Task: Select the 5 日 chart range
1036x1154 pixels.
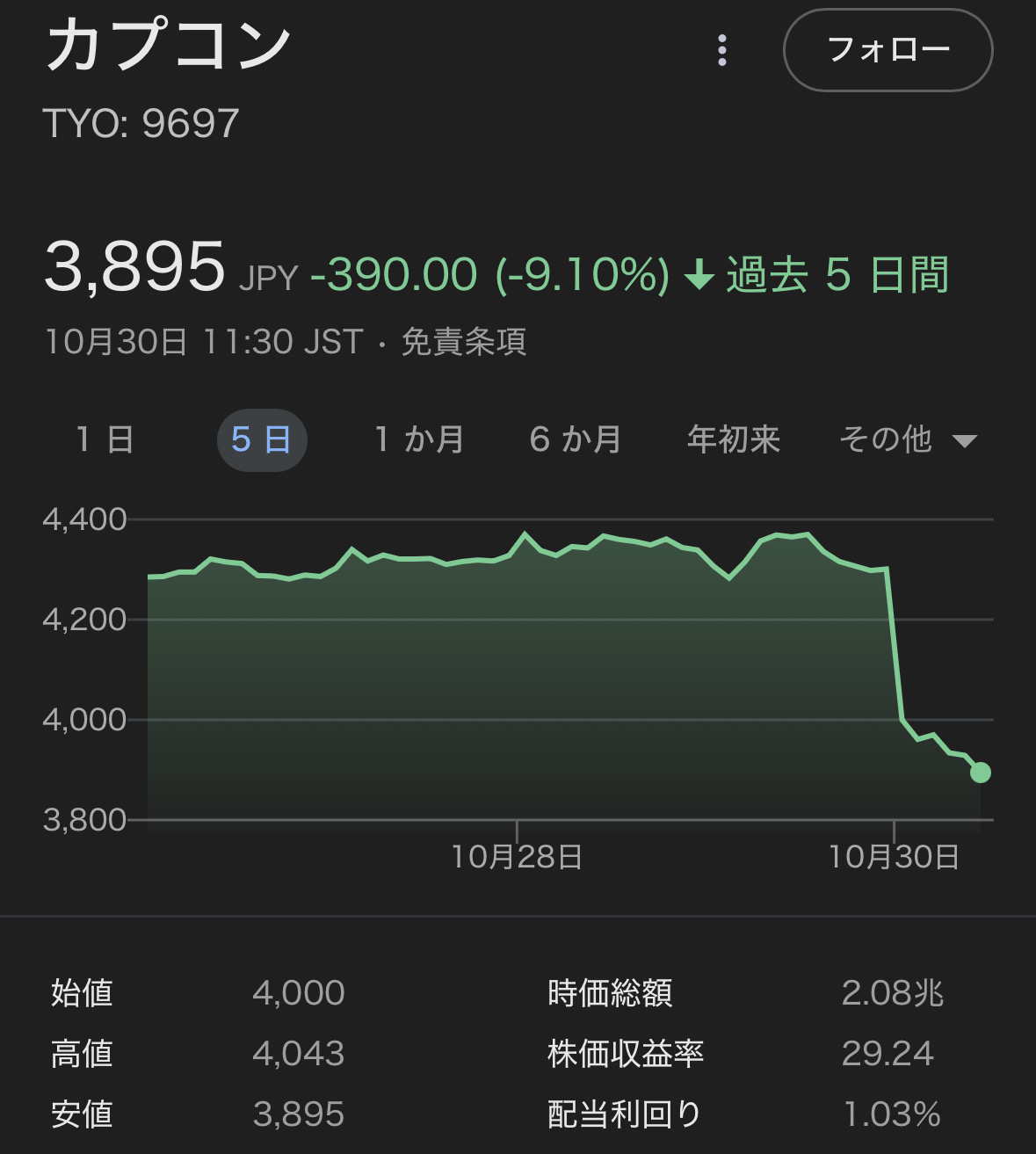Action: click(261, 439)
